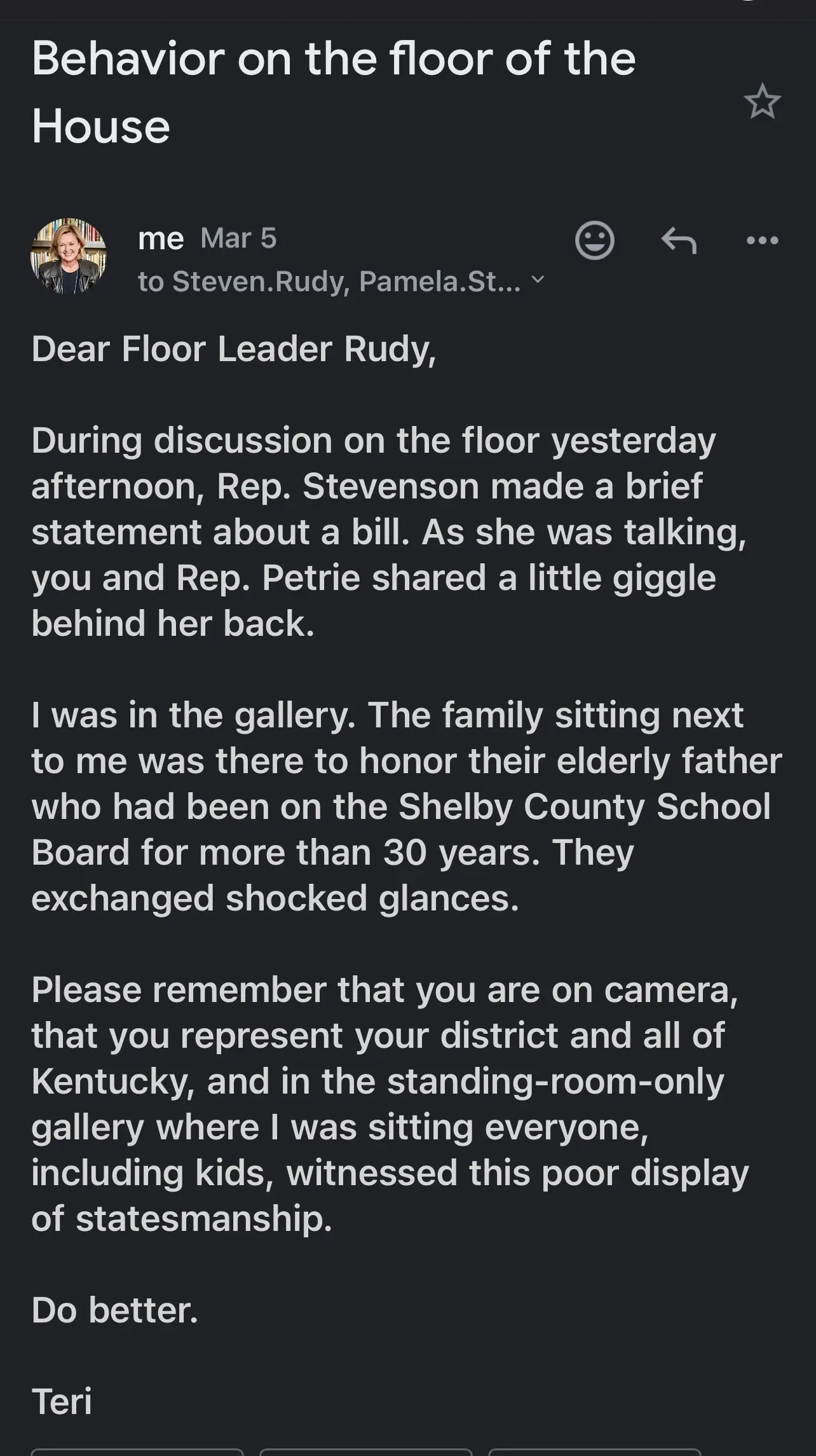Reply to this email
816x1456 pixels.
(x=679, y=241)
